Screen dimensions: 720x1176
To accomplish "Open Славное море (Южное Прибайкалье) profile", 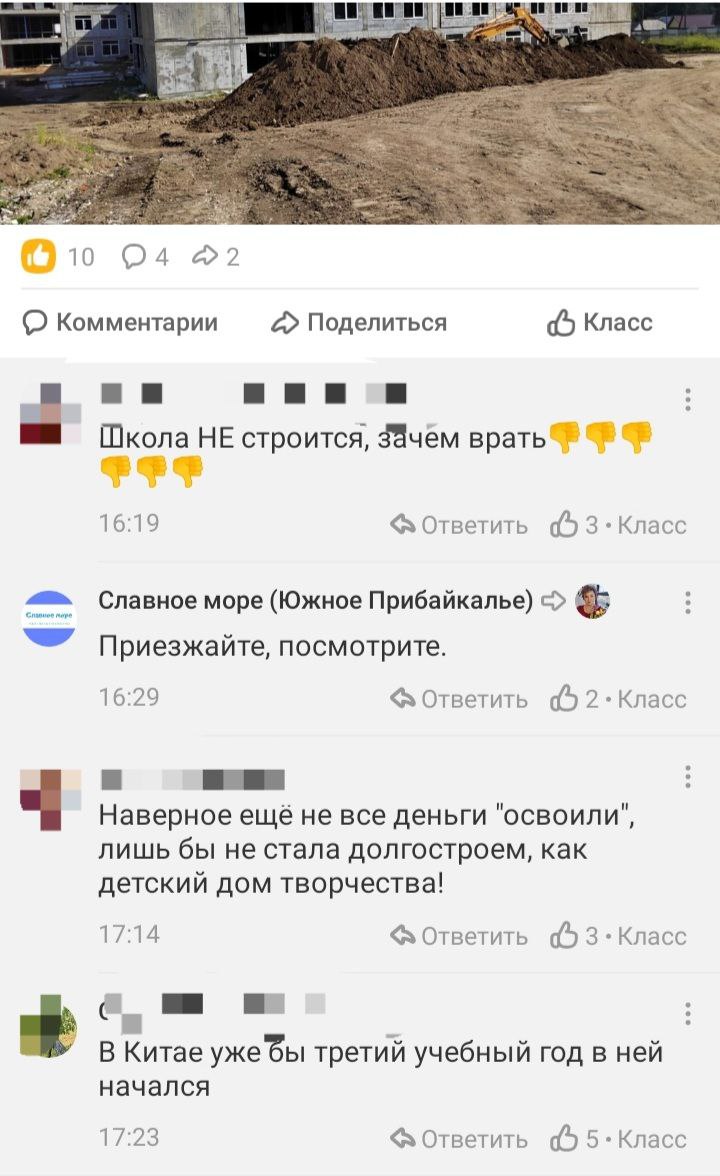I will pyautogui.click(x=315, y=600).
